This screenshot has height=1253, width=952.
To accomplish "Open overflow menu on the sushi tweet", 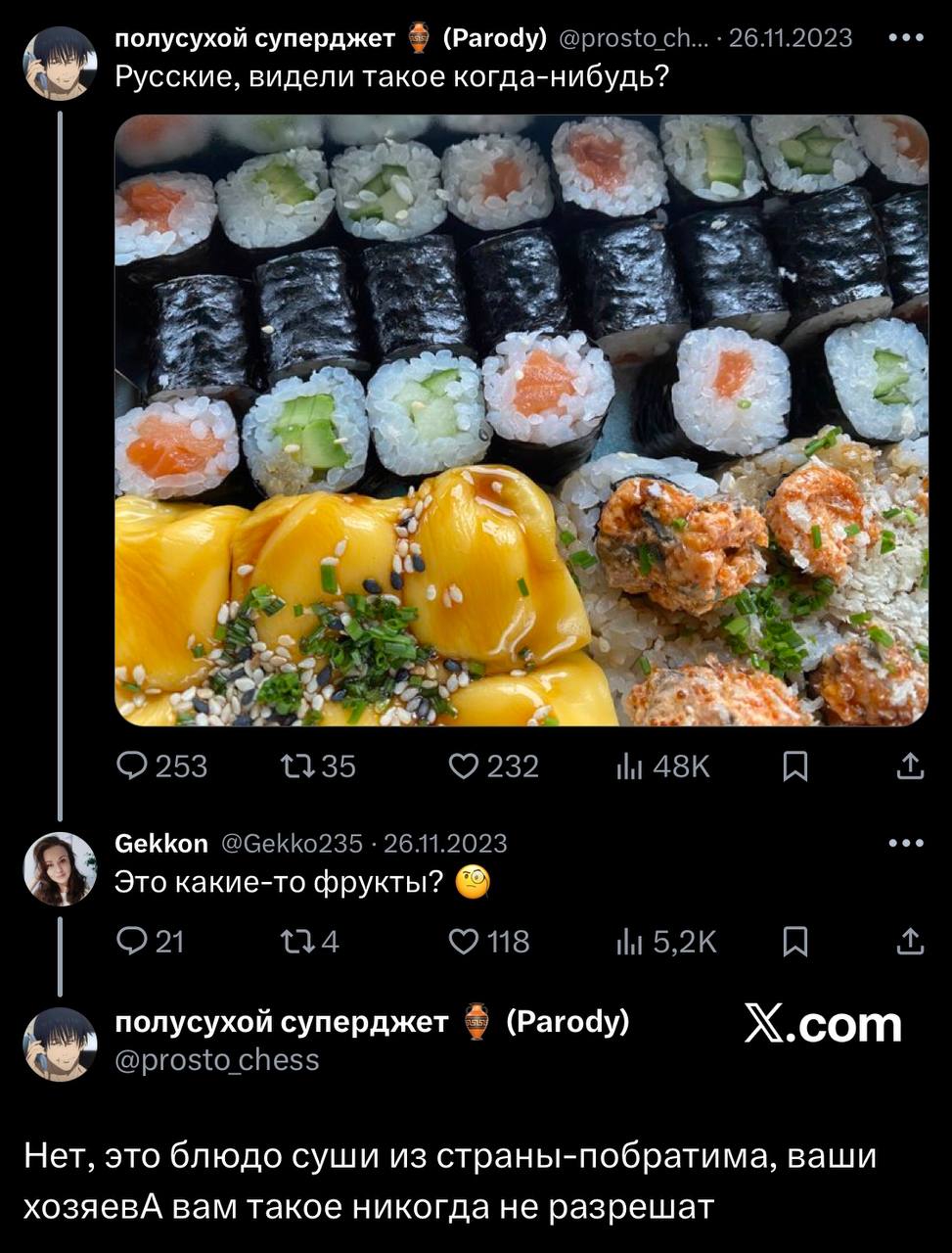I will point(906,38).
